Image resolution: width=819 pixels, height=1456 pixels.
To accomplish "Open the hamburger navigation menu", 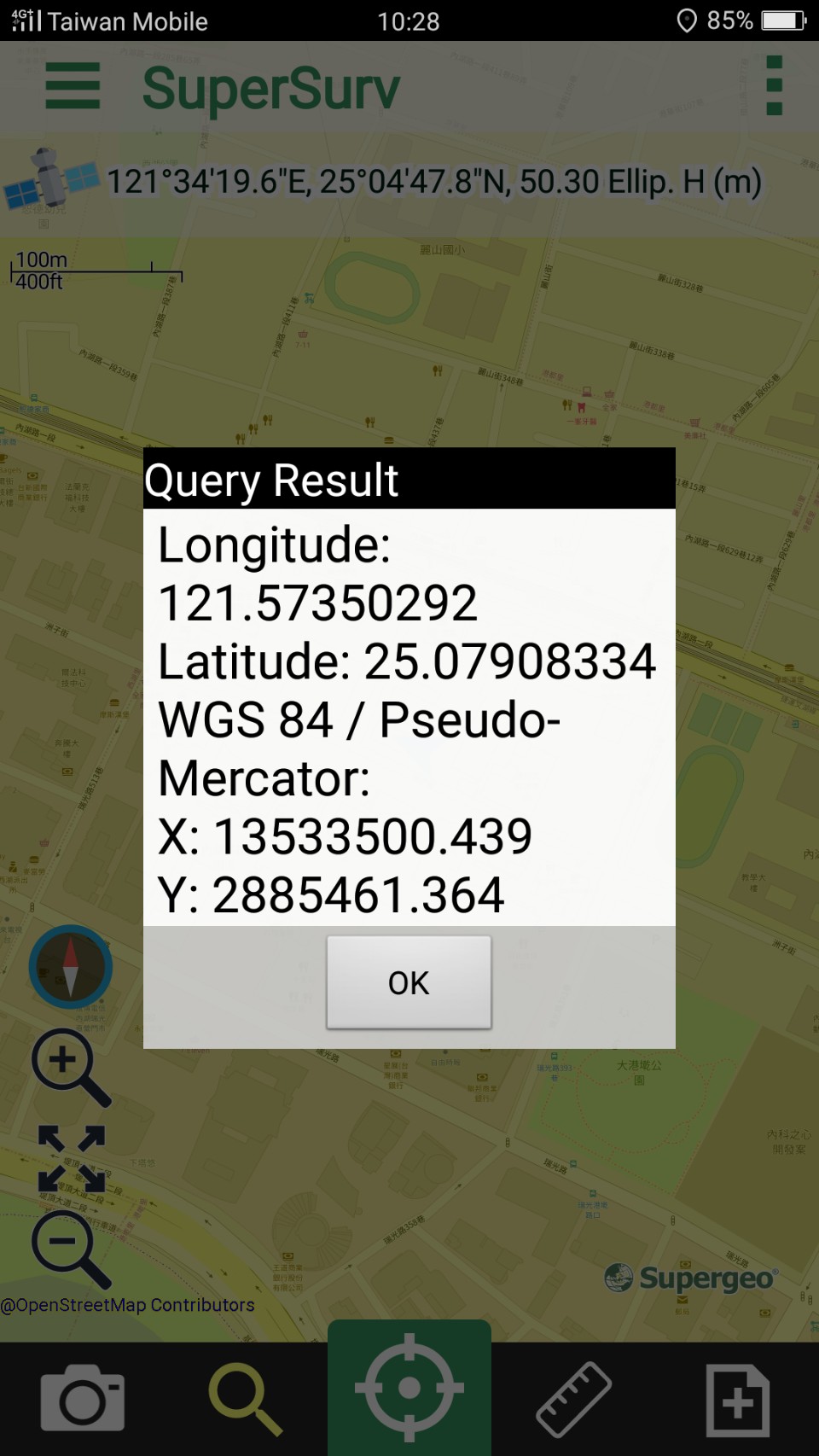I will (x=73, y=85).
